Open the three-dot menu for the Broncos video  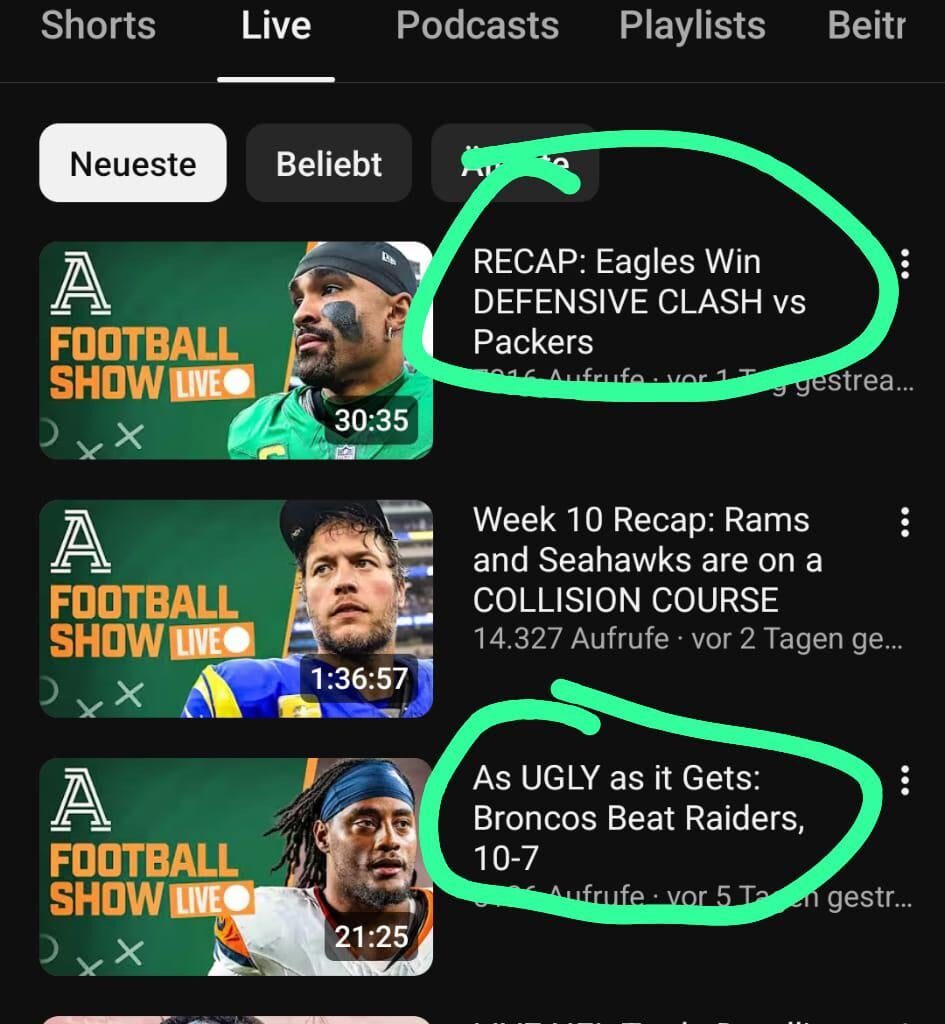click(906, 781)
